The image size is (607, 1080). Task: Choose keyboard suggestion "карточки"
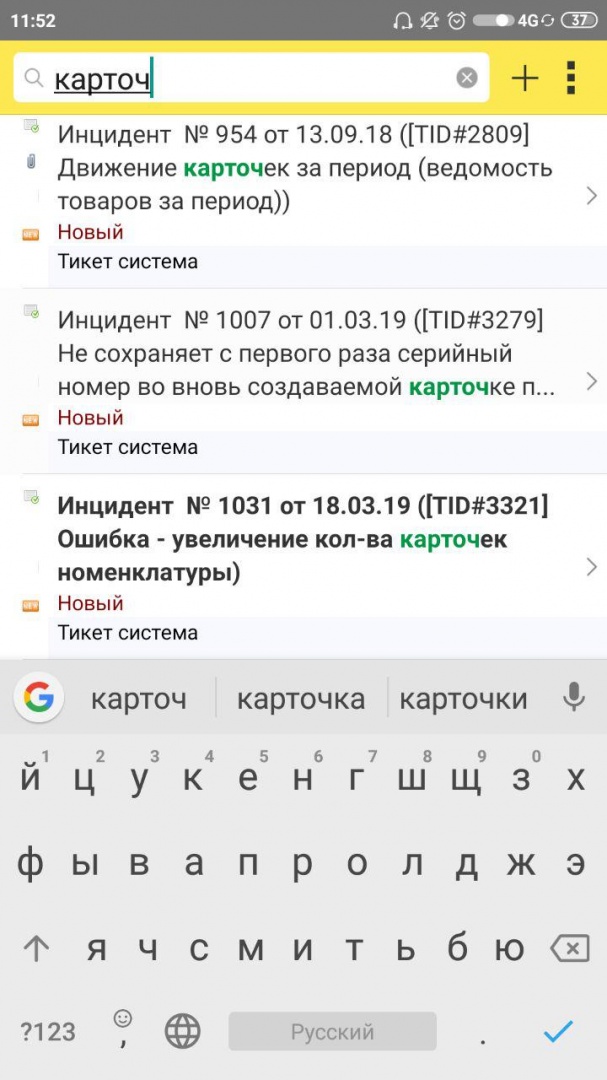(x=464, y=699)
